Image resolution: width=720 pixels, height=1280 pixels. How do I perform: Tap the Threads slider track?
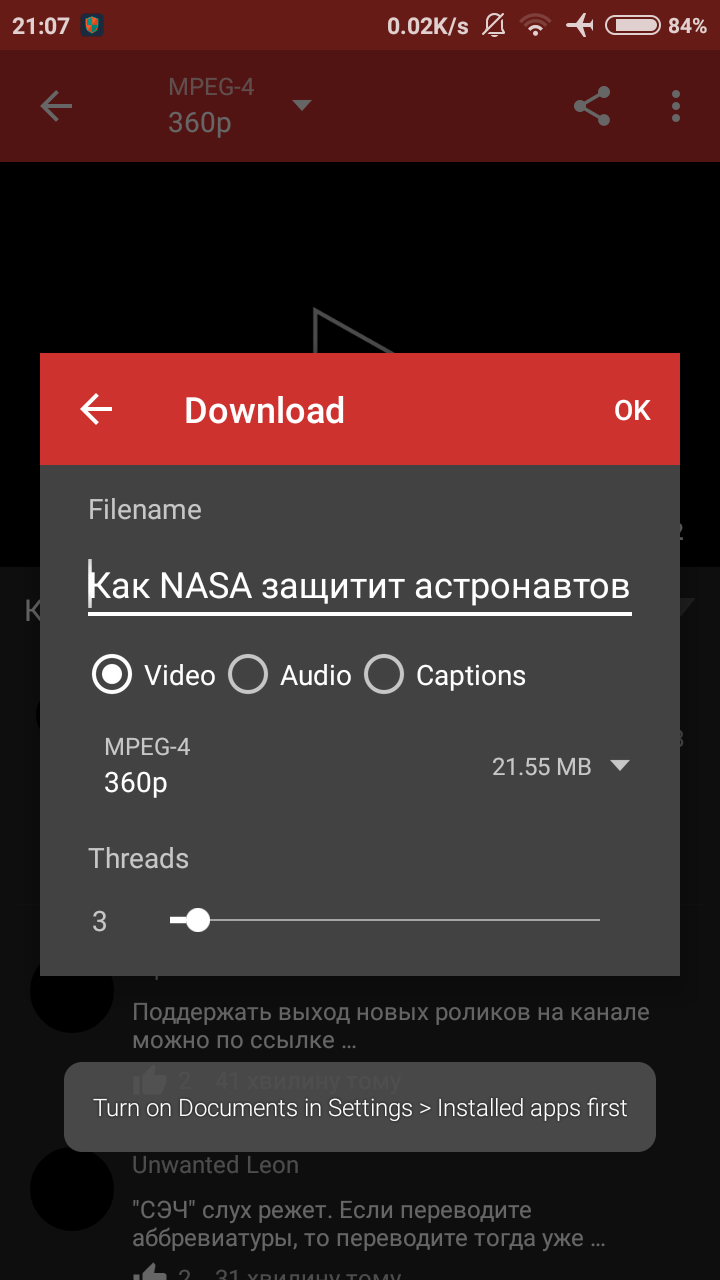[x=385, y=920]
